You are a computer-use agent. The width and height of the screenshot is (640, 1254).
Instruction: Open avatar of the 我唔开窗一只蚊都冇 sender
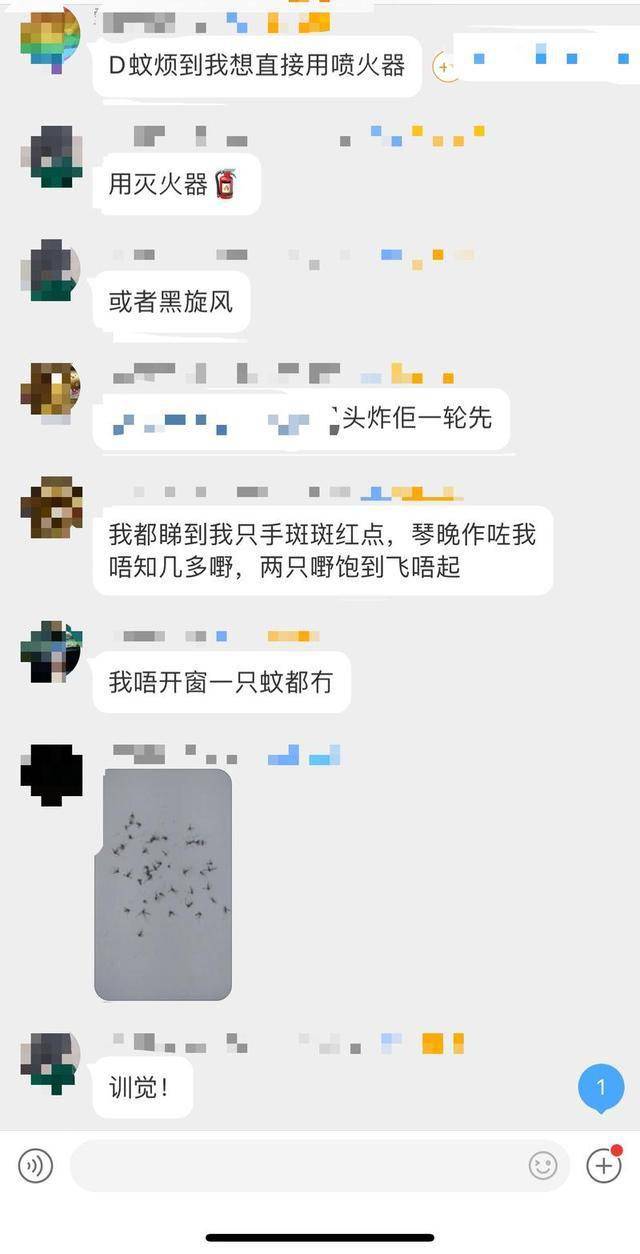click(x=51, y=651)
